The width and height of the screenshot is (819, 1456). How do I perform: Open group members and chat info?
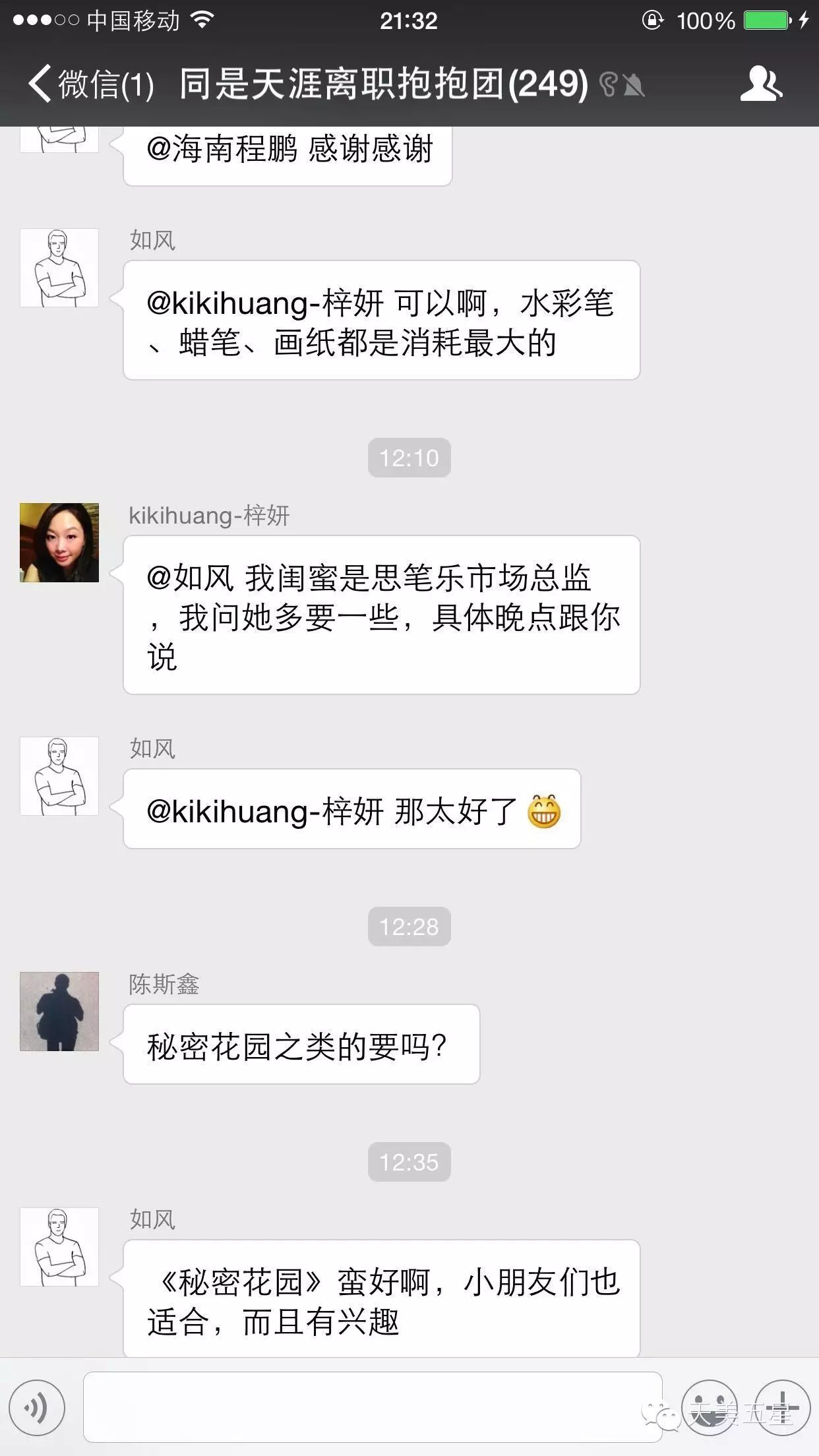pyautogui.click(x=761, y=84)
